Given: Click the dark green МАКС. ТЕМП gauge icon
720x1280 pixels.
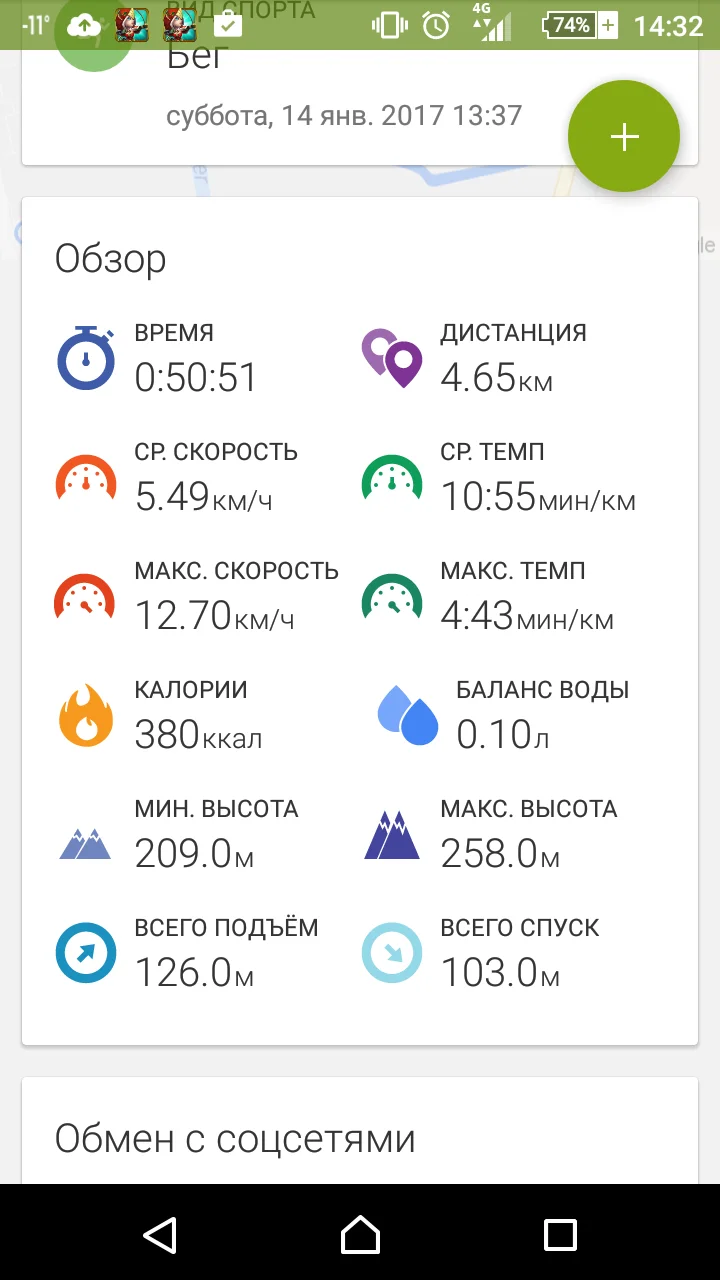Looking at the screenshot, I should click(391, 596).
